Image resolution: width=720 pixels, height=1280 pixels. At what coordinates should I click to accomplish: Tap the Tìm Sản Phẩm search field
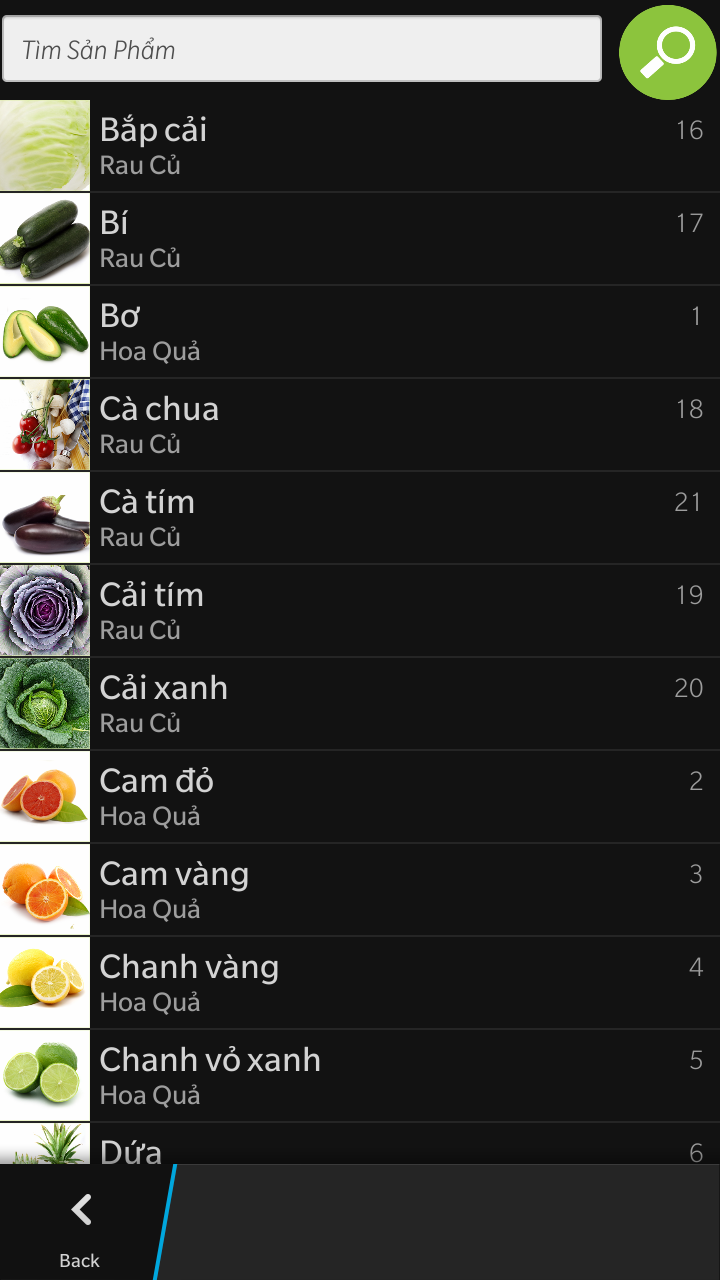301,49
